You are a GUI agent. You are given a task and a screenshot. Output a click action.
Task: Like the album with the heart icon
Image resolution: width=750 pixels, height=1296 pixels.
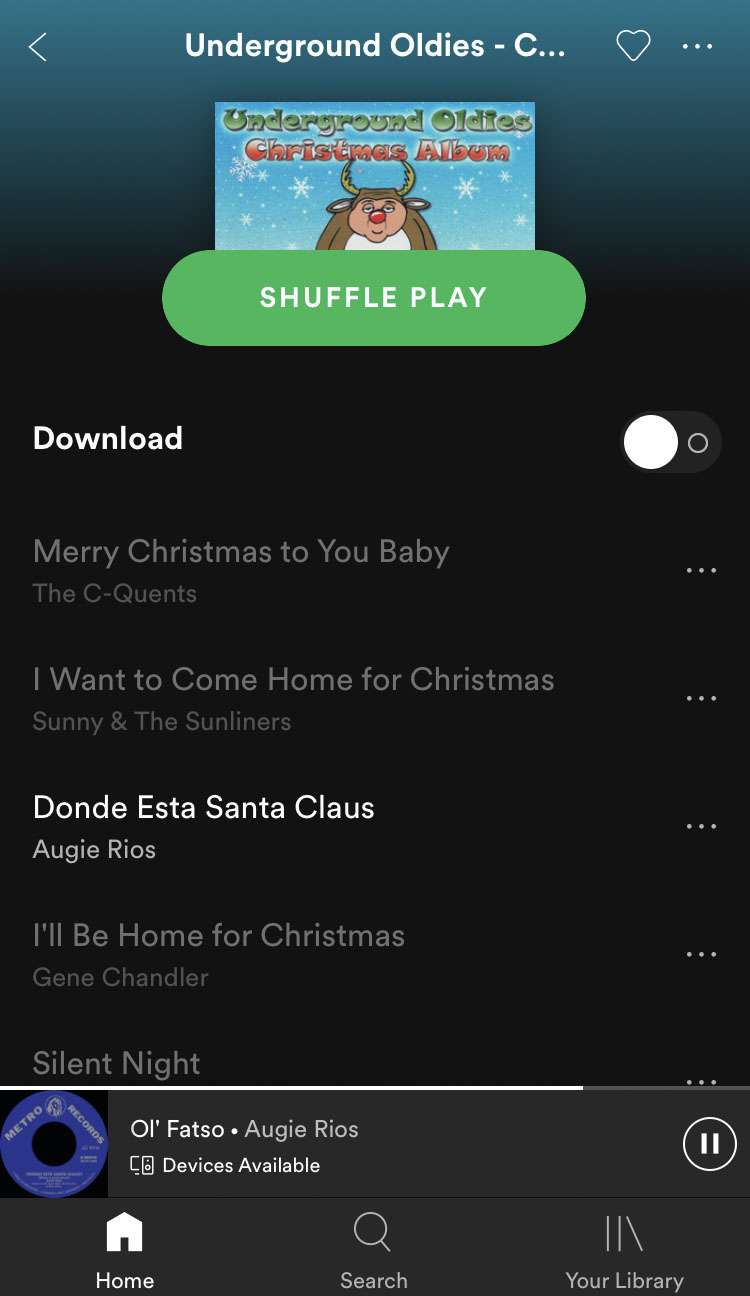[632, 46]
